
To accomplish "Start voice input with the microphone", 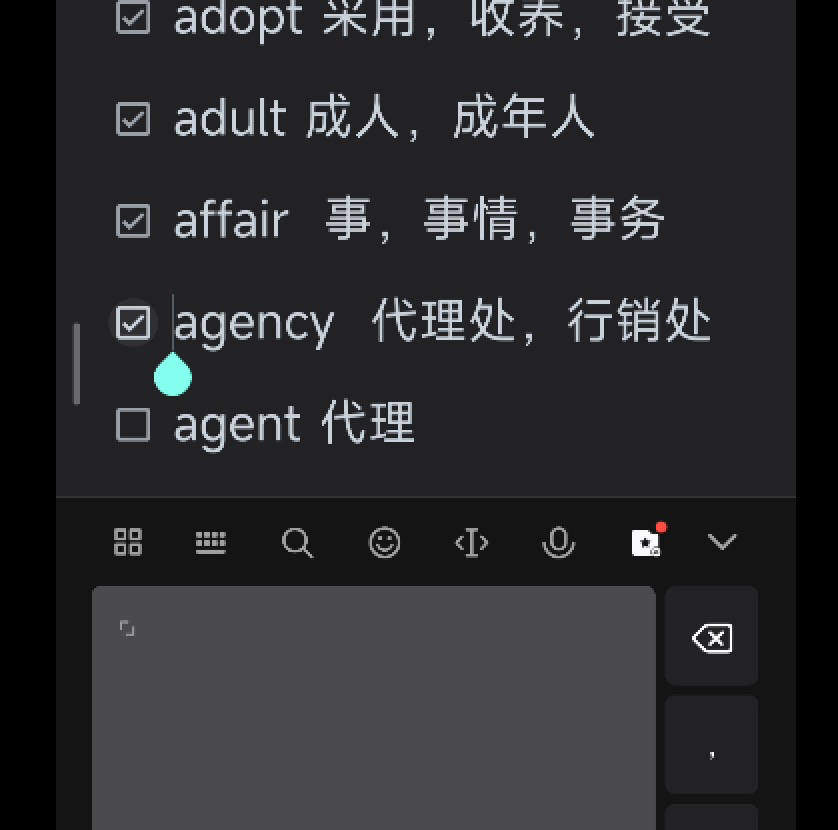I will coord(558,542).
